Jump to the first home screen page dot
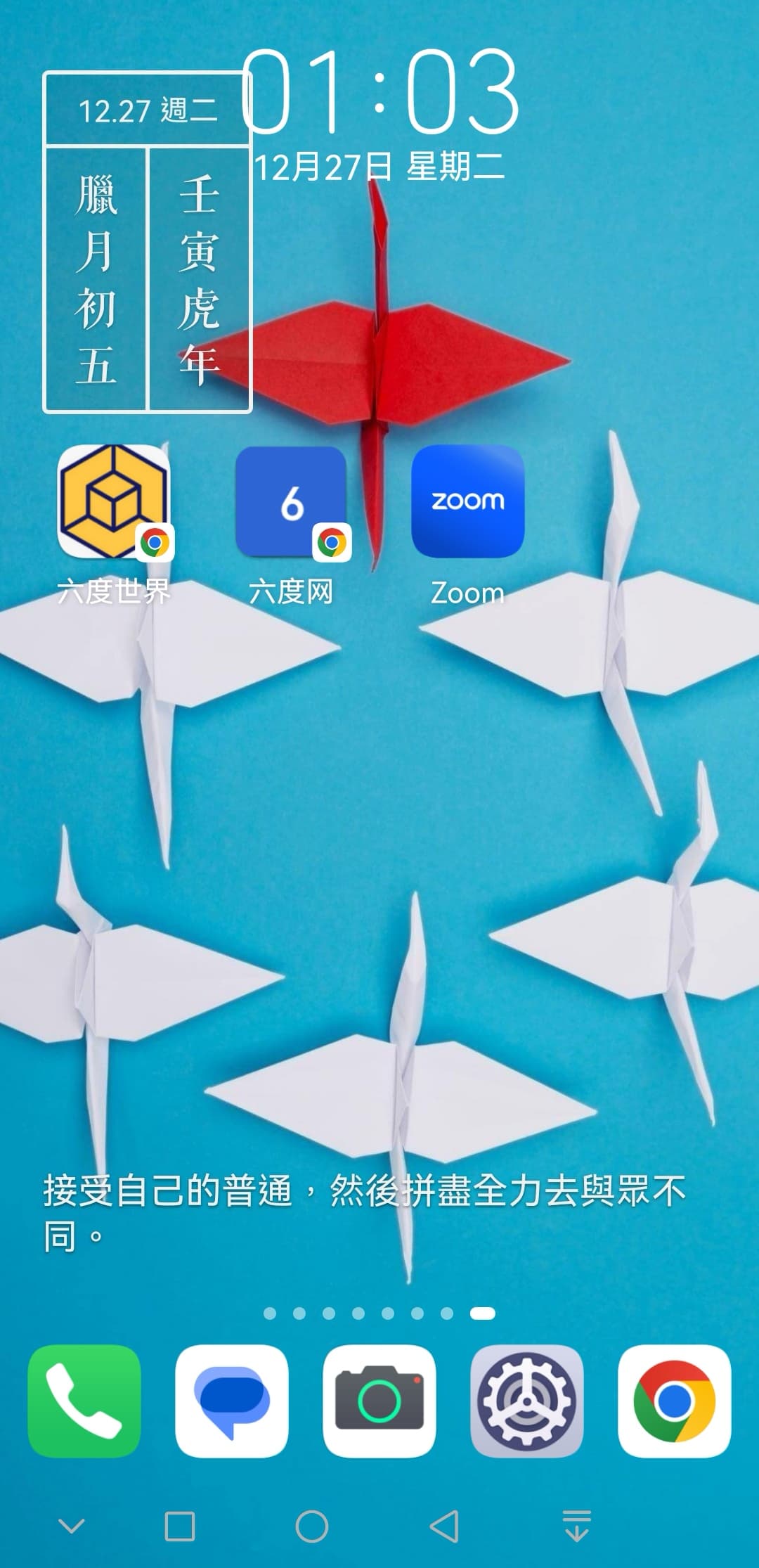Image resolution: width=759 pixels, height=1568 pixels. (270, 1313)
